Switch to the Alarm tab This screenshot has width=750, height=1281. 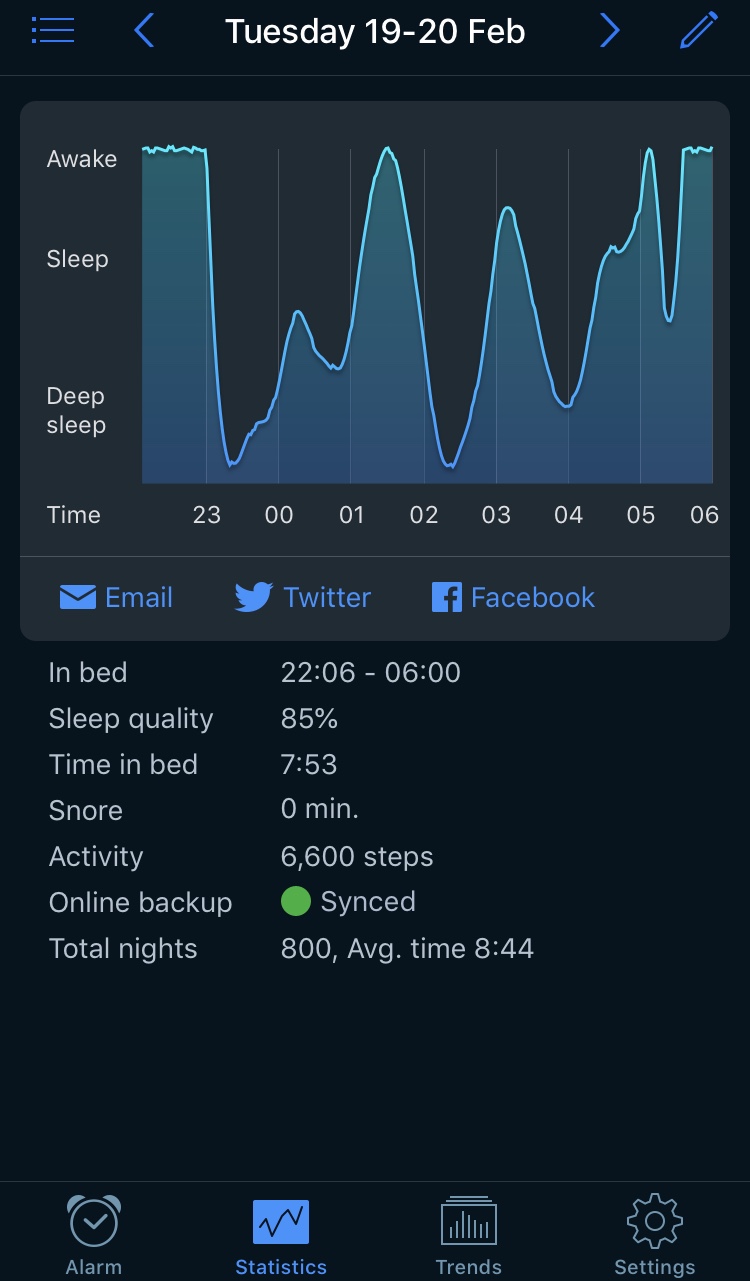(94, 1234)
